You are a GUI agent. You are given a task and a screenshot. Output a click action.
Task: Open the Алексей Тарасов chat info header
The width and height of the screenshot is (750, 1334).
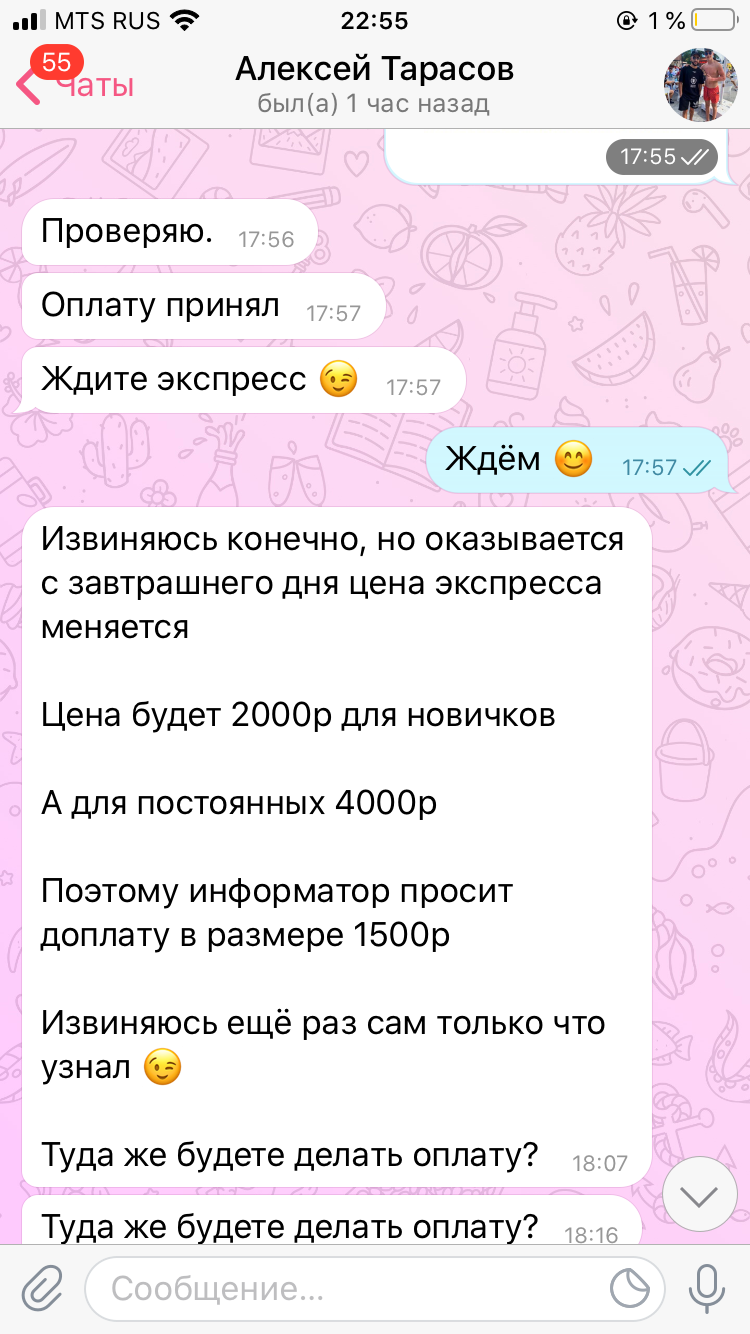pyautogui.click(x=374, y=84)
